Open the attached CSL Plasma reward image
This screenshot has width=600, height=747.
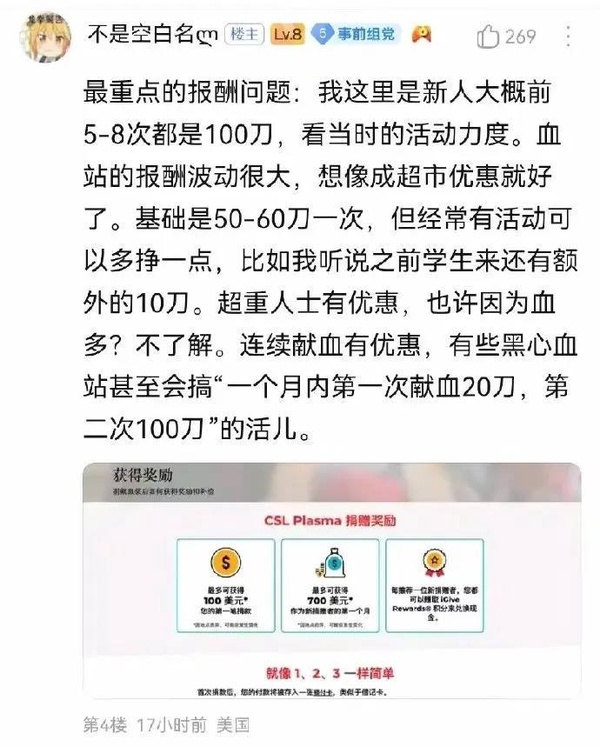(x=331, y=582)
